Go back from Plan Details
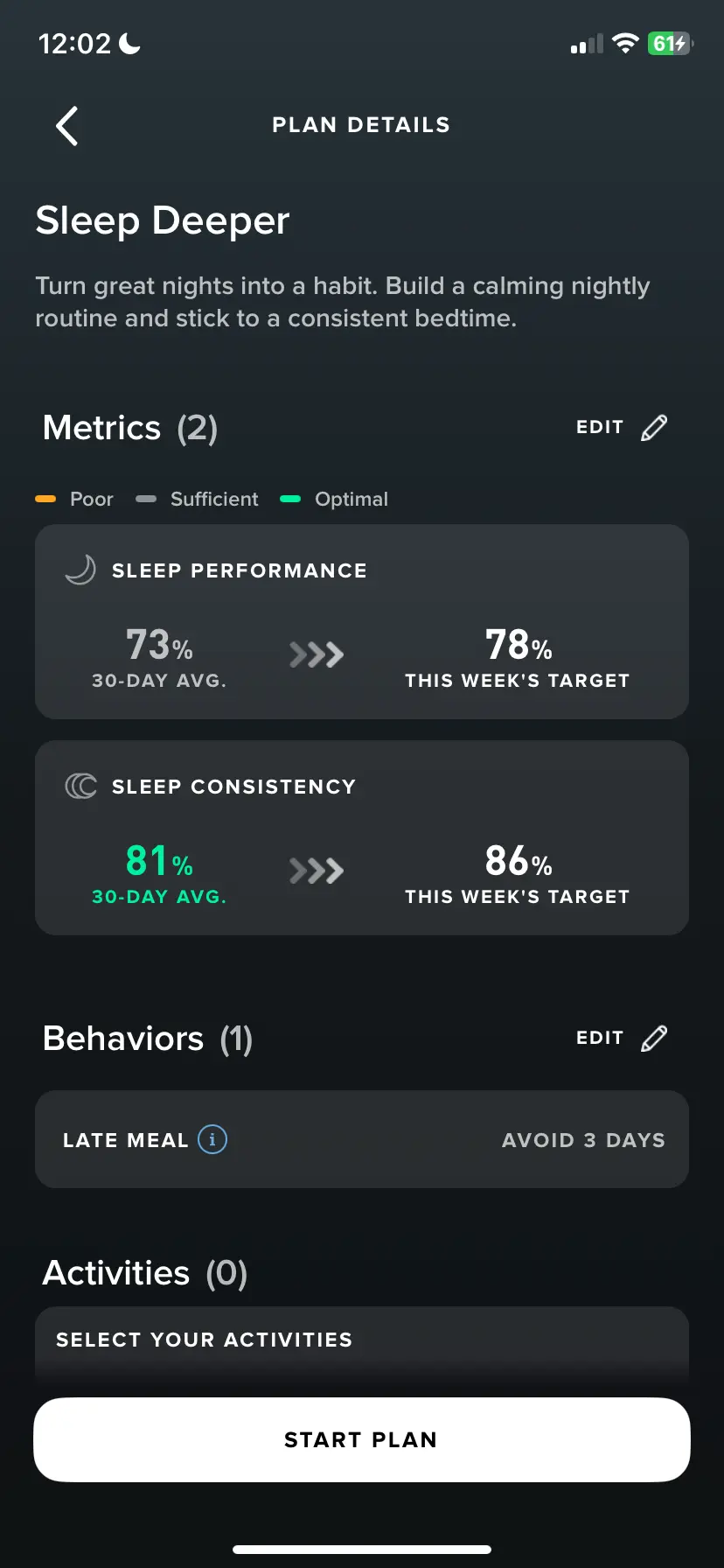The image size is (724, 1568). pyautogui.click(x=67, y=126)
